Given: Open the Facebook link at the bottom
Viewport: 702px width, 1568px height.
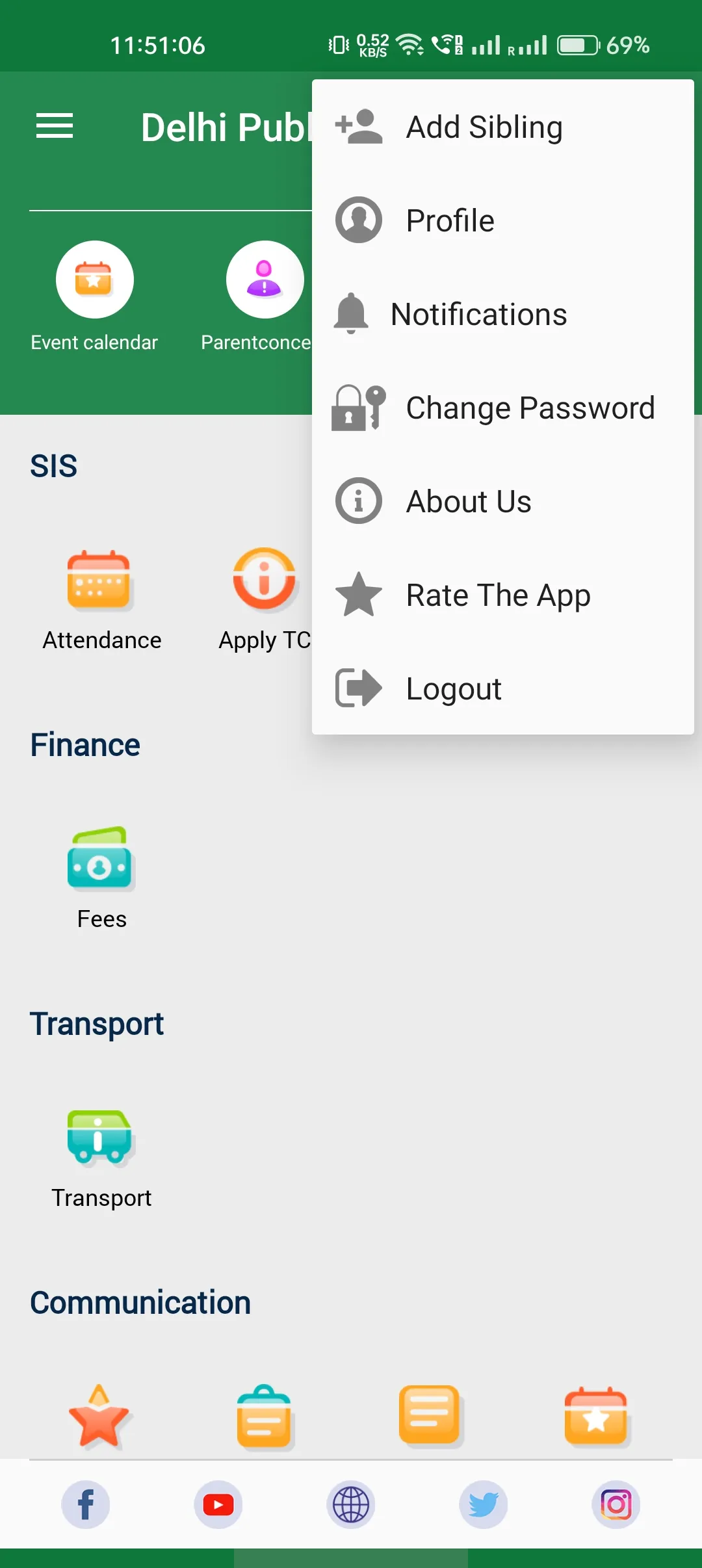Looking at the screenshot, I should 86,1504.
